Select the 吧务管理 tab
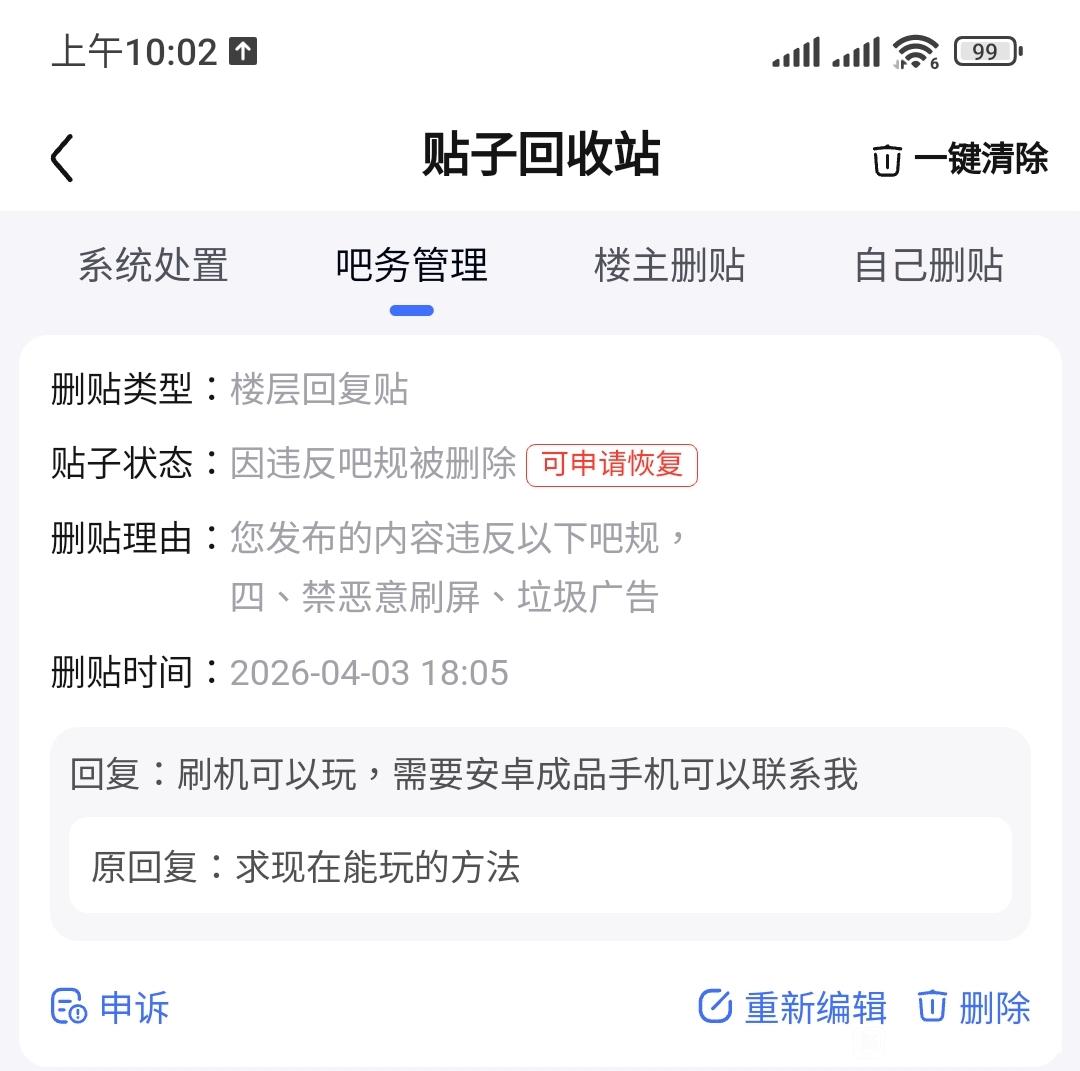 pos(411,266)
